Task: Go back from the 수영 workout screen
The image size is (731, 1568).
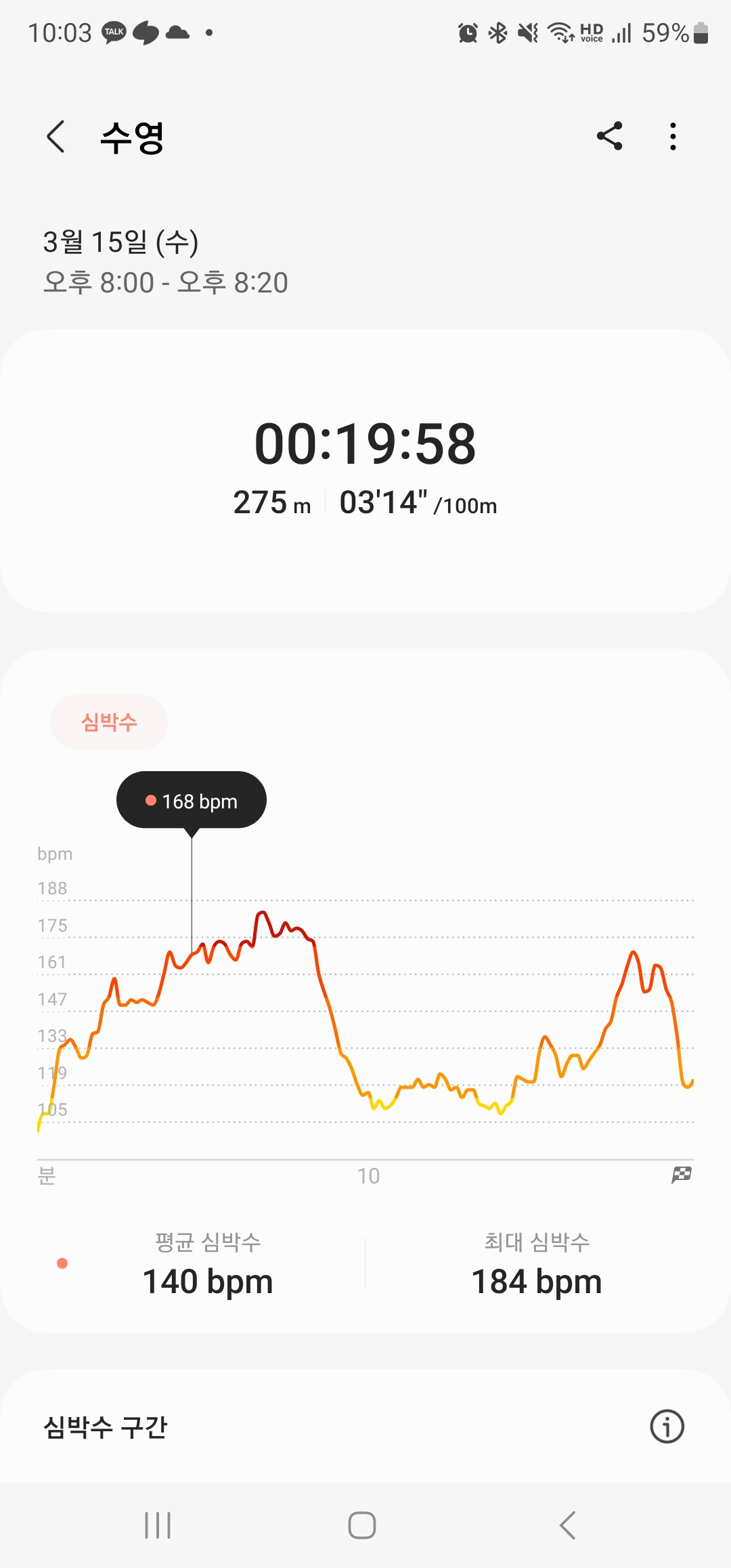Action: (x=56, y=137)
